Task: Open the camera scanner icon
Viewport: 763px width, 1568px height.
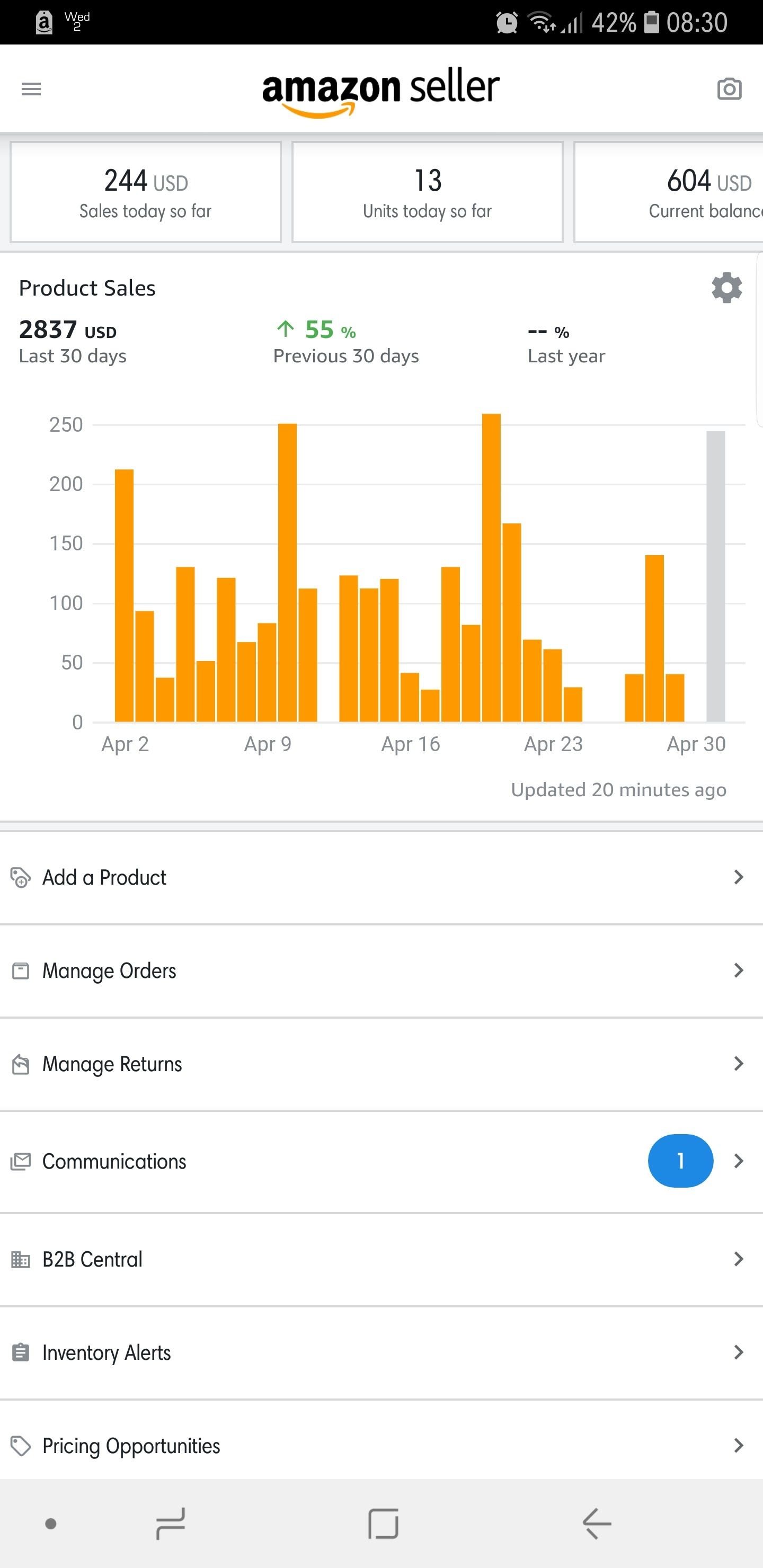Action: coord(729,89)
